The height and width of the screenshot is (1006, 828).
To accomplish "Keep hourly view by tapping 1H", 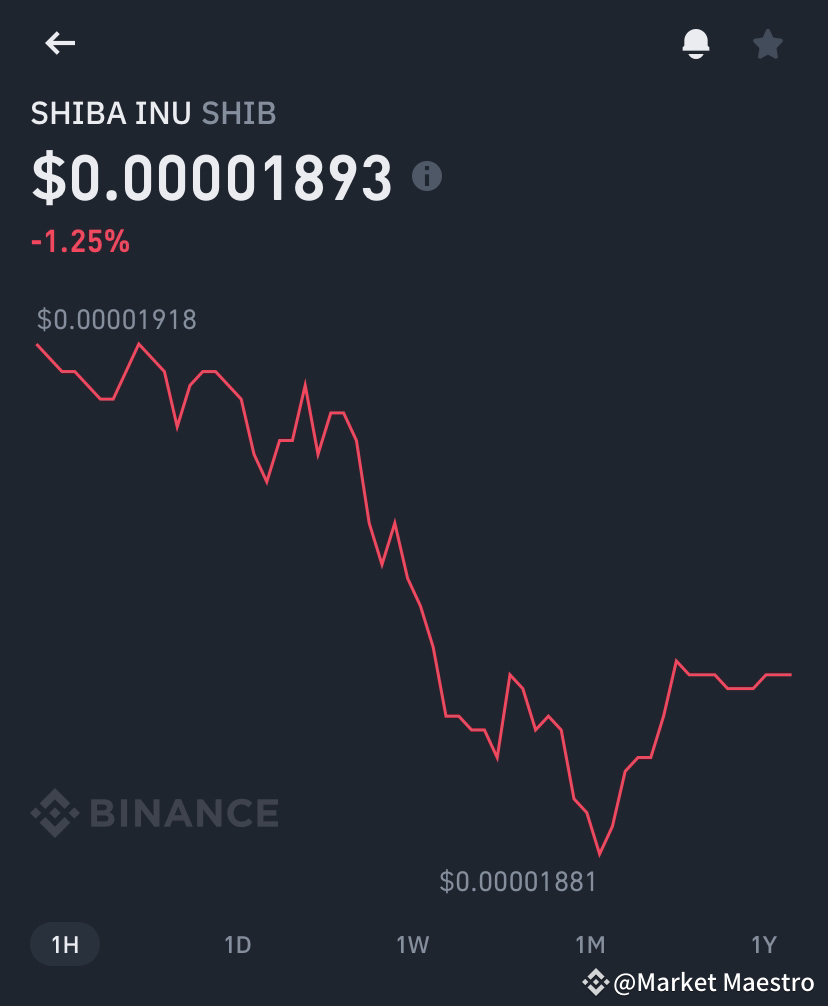I will (63, 944).
